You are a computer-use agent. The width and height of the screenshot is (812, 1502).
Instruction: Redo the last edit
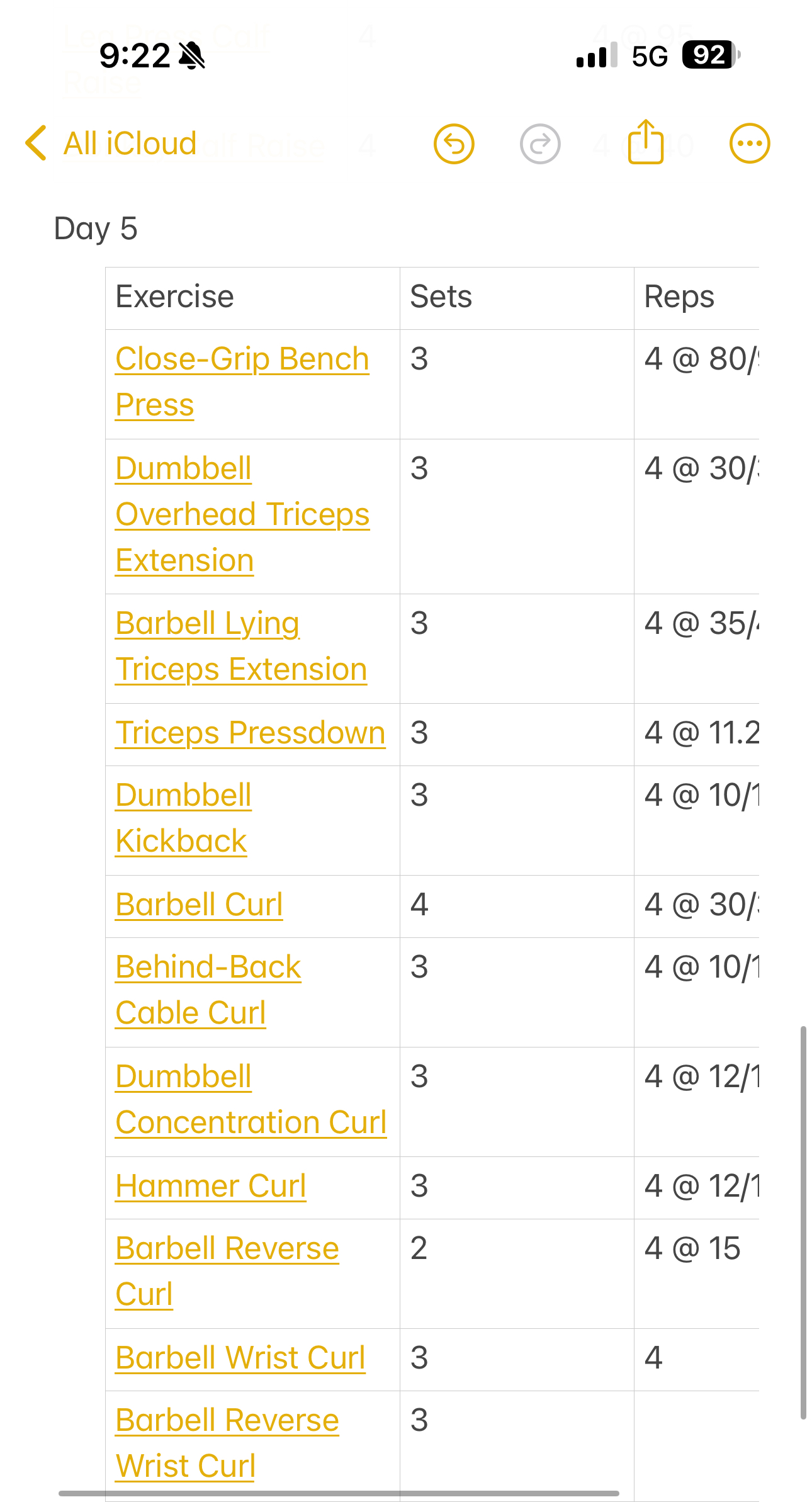tap(540, 144)
